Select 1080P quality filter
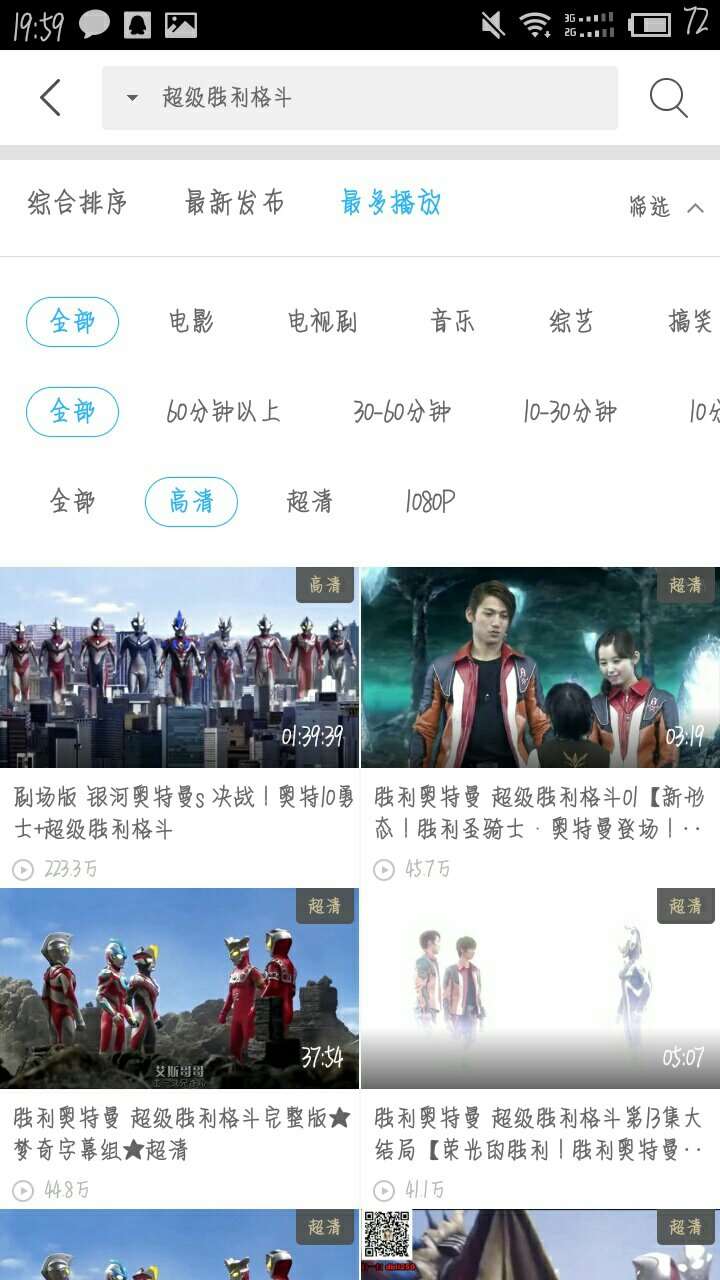720x1280 pixels. pyautogui.click(x=430, y=502)
